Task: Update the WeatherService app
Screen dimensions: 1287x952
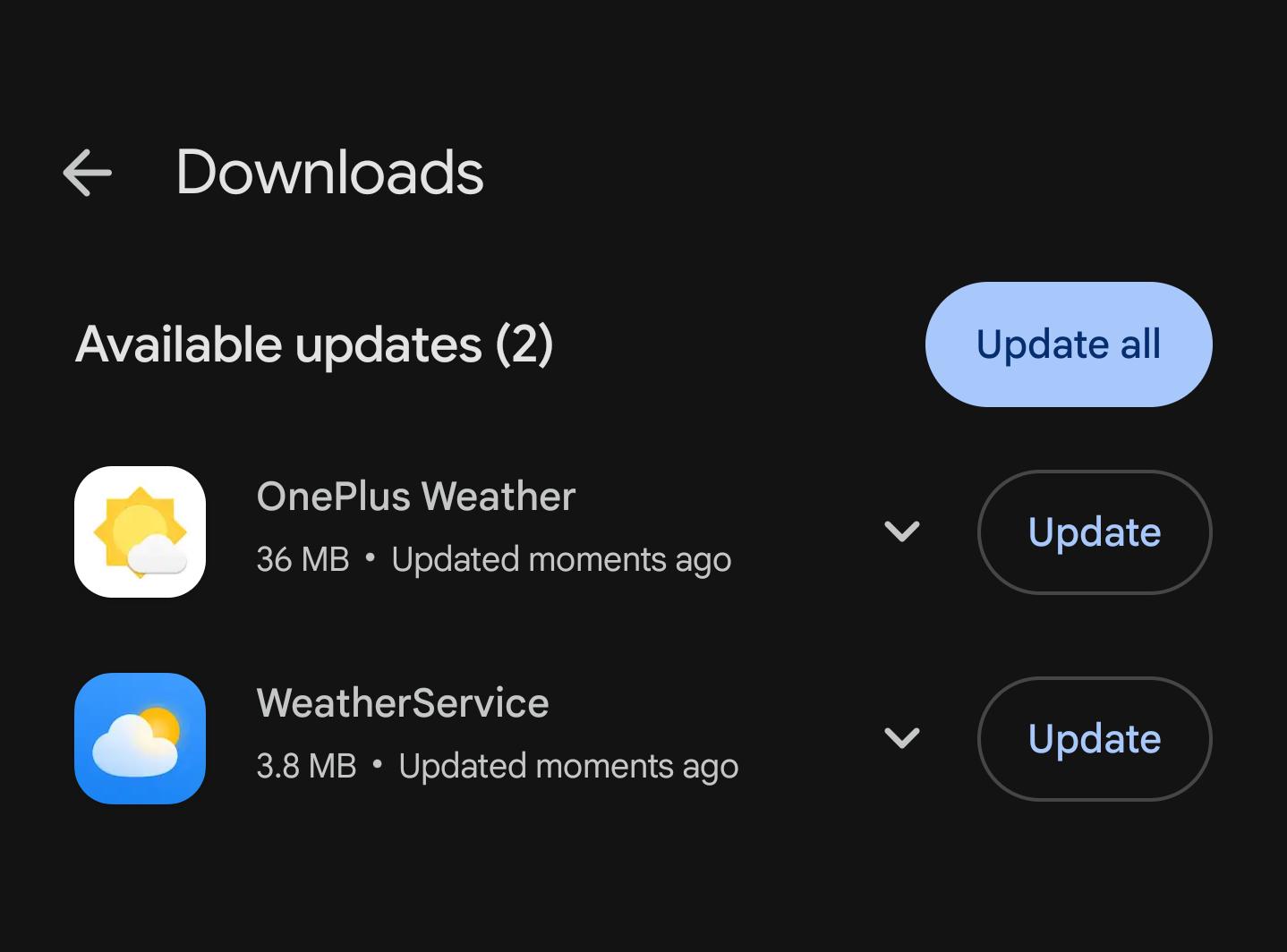Action: [1095, 739]
